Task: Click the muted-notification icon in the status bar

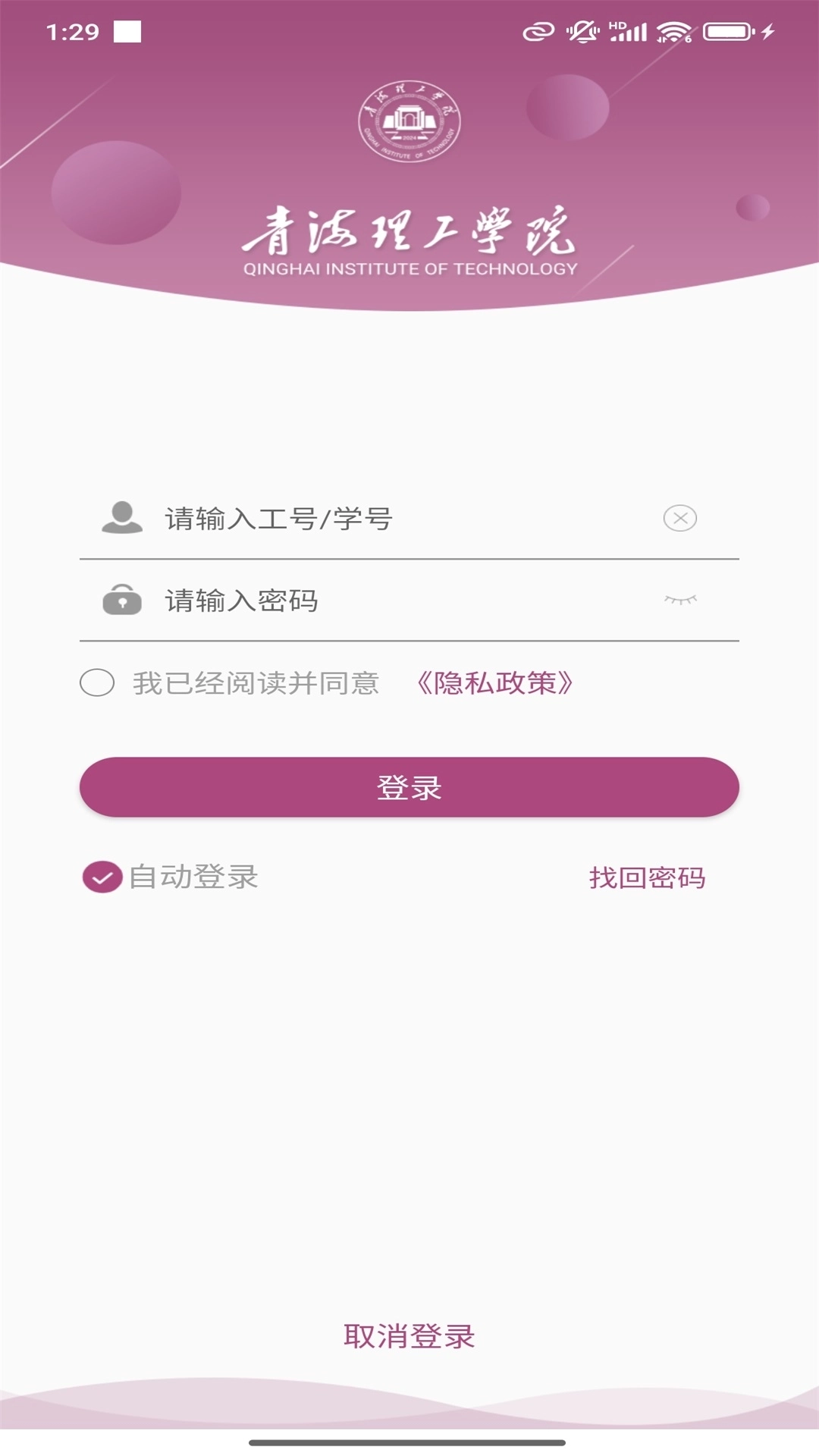Action: point(582,30)
